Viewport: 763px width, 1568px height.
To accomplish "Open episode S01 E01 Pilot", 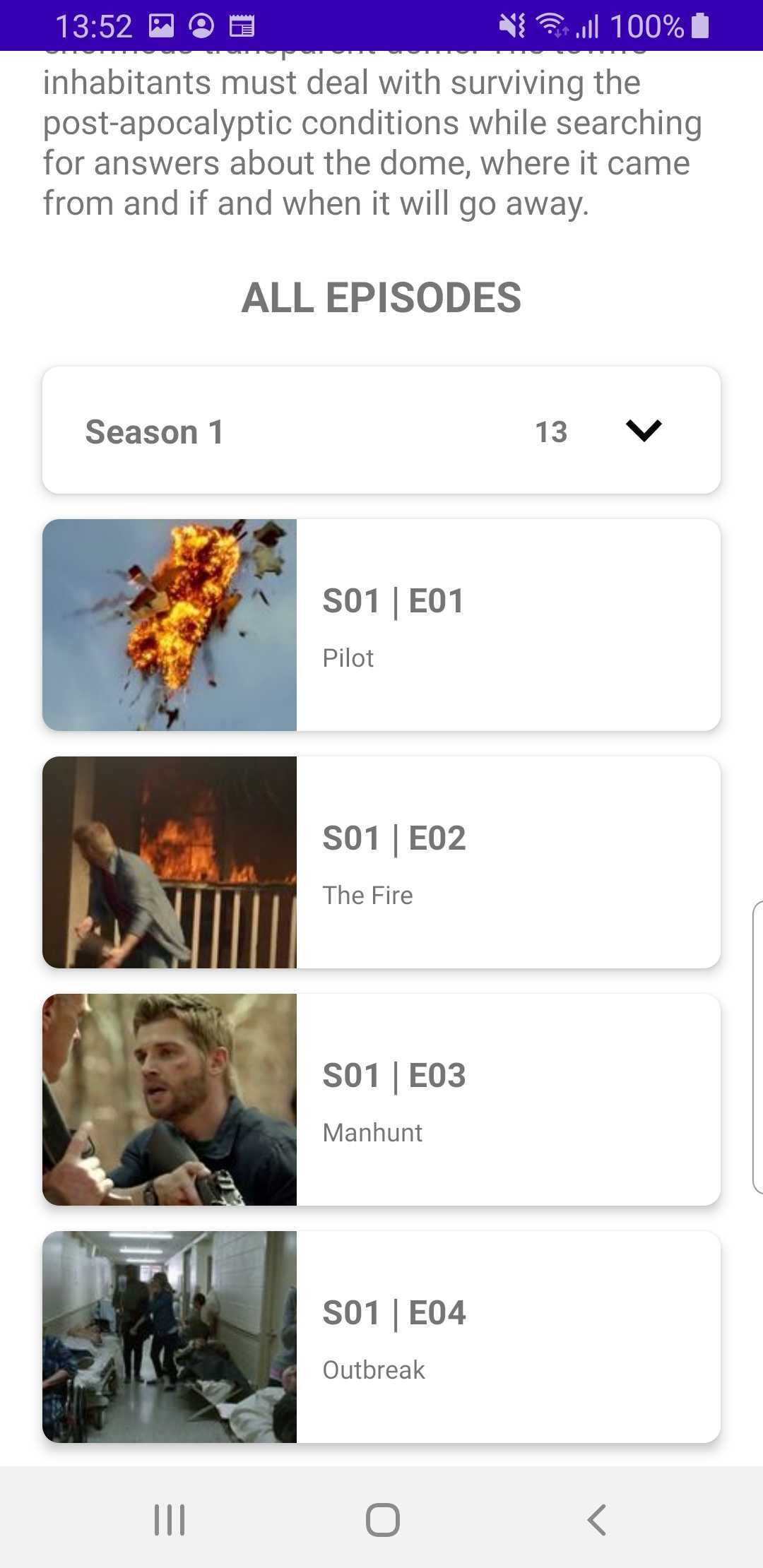I will pyautogui.click(x=381, y=625).
